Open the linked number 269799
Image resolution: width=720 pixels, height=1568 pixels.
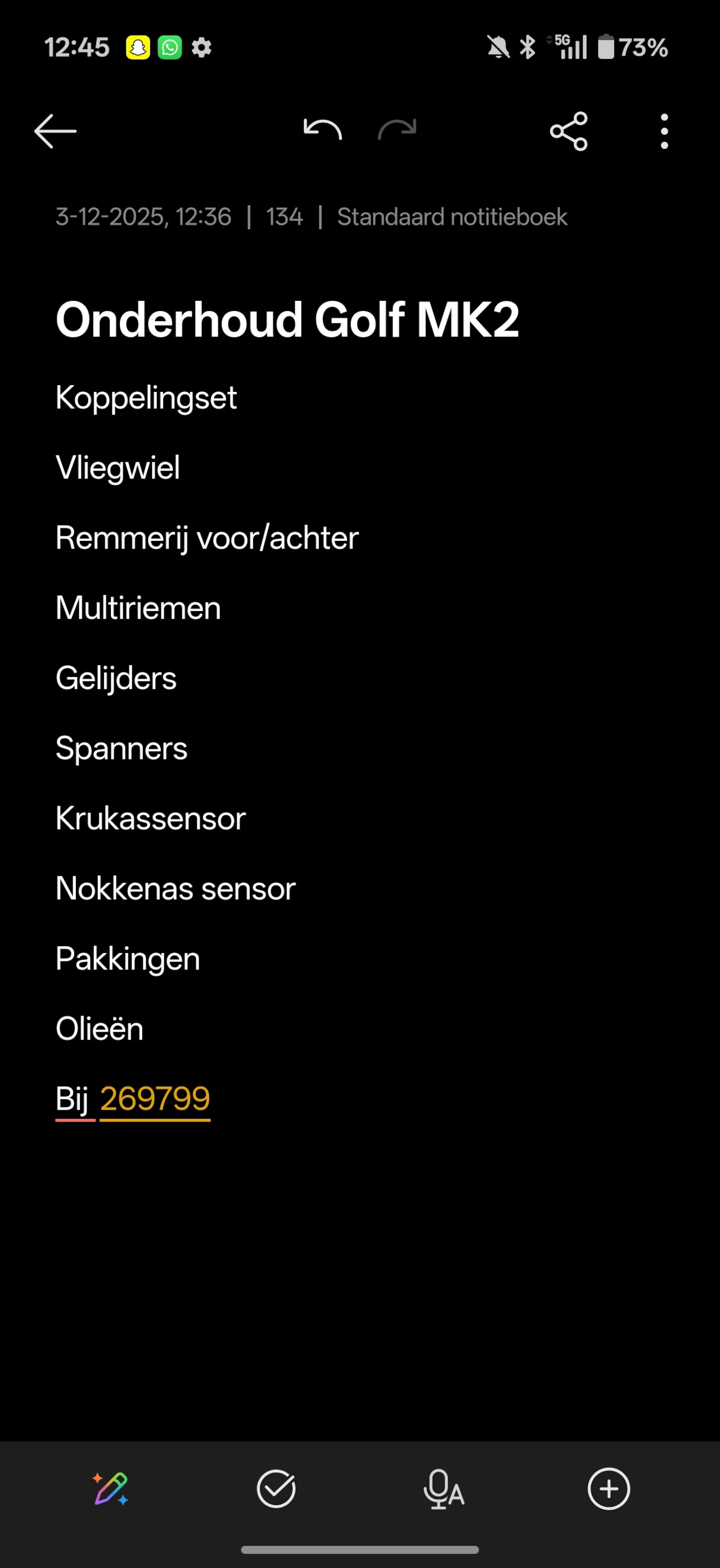click(x=155, y=1099)
